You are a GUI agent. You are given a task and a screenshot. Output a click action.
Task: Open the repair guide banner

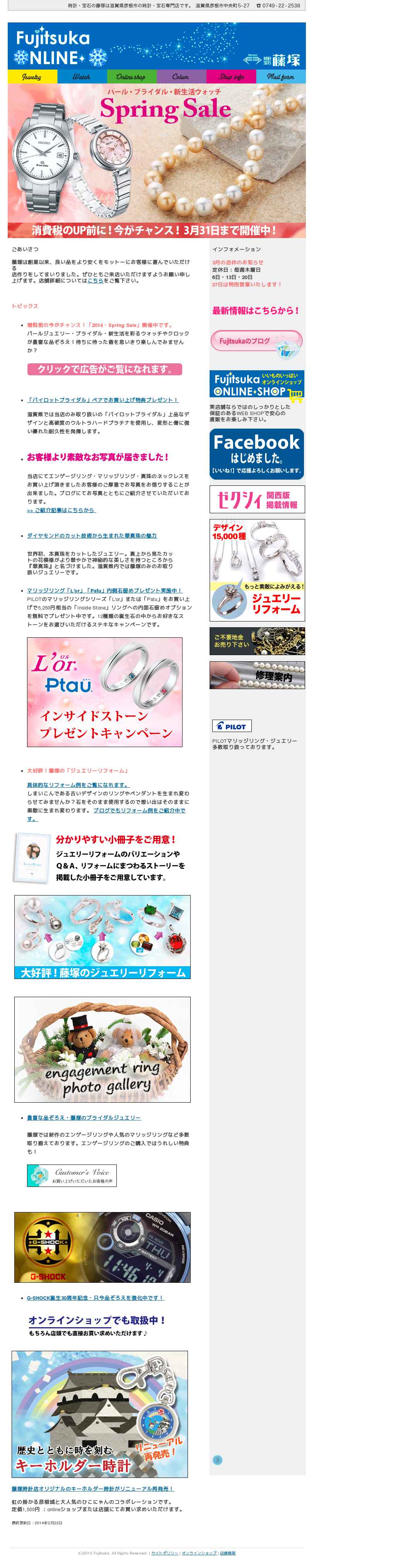coord(256,675)
